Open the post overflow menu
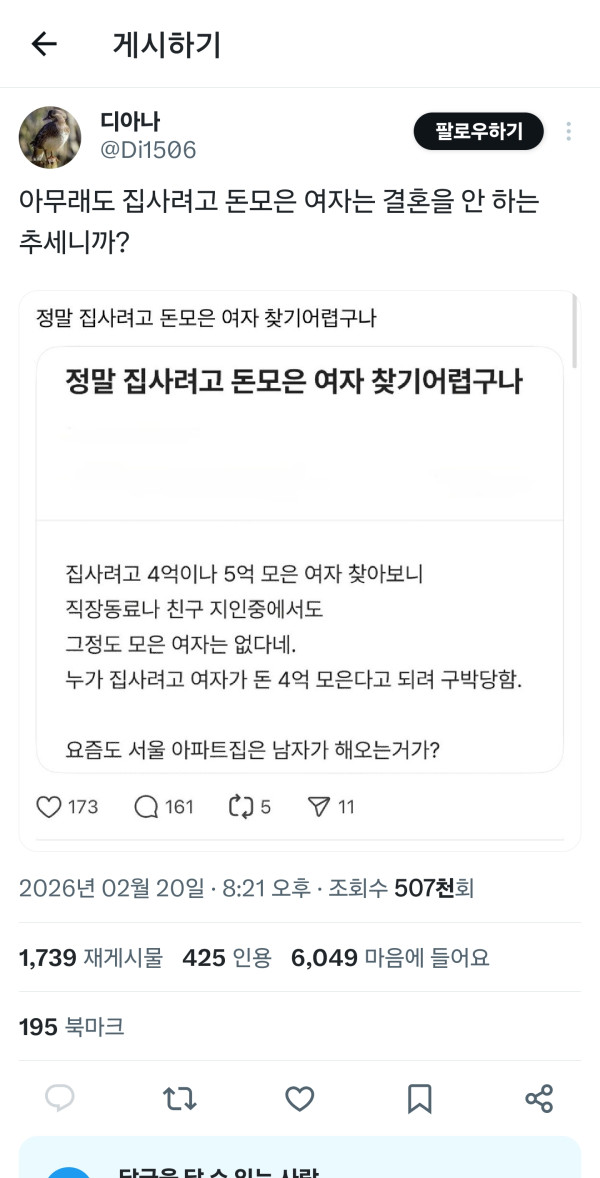This screenshot has width=600, height=1178. [x=568, y=131]
